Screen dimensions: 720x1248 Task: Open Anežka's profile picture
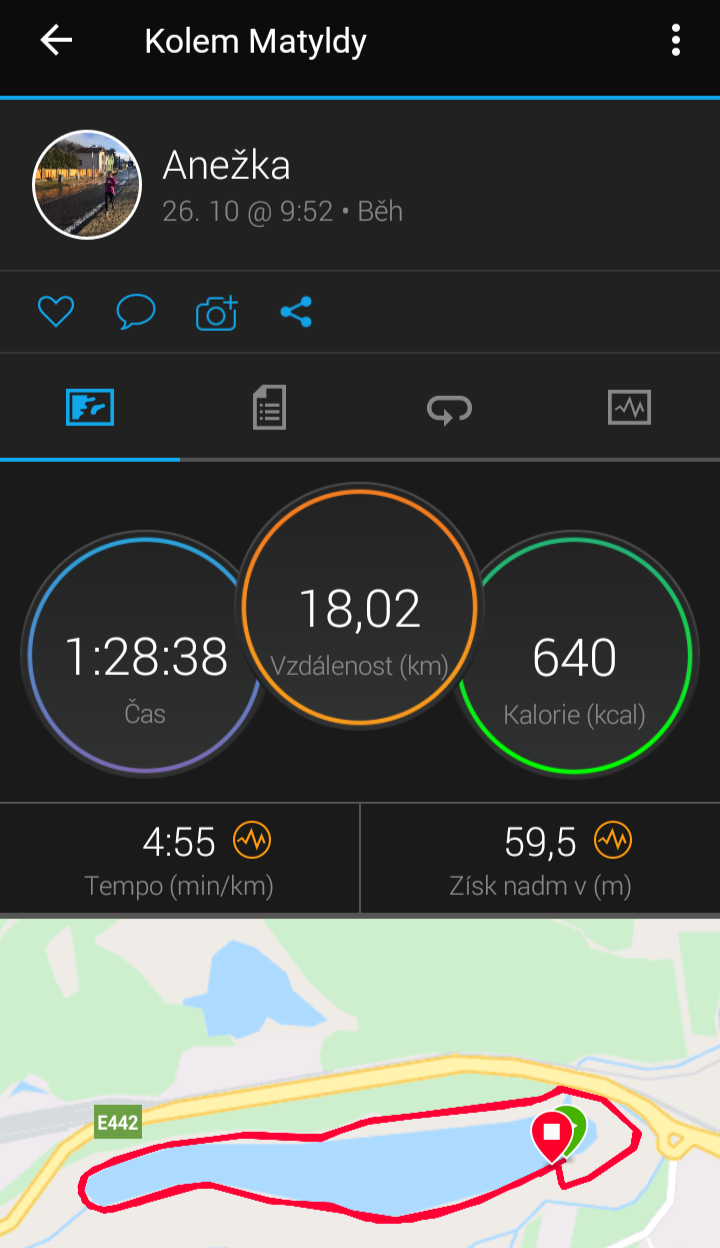tap(87, 185)
